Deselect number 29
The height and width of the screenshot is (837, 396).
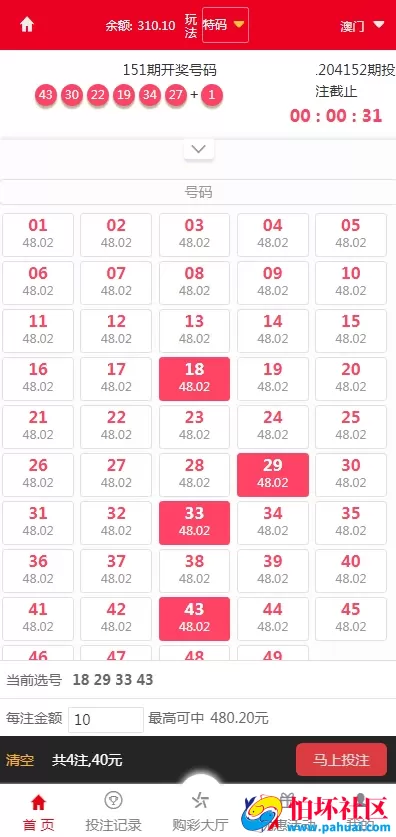(273, 475)
